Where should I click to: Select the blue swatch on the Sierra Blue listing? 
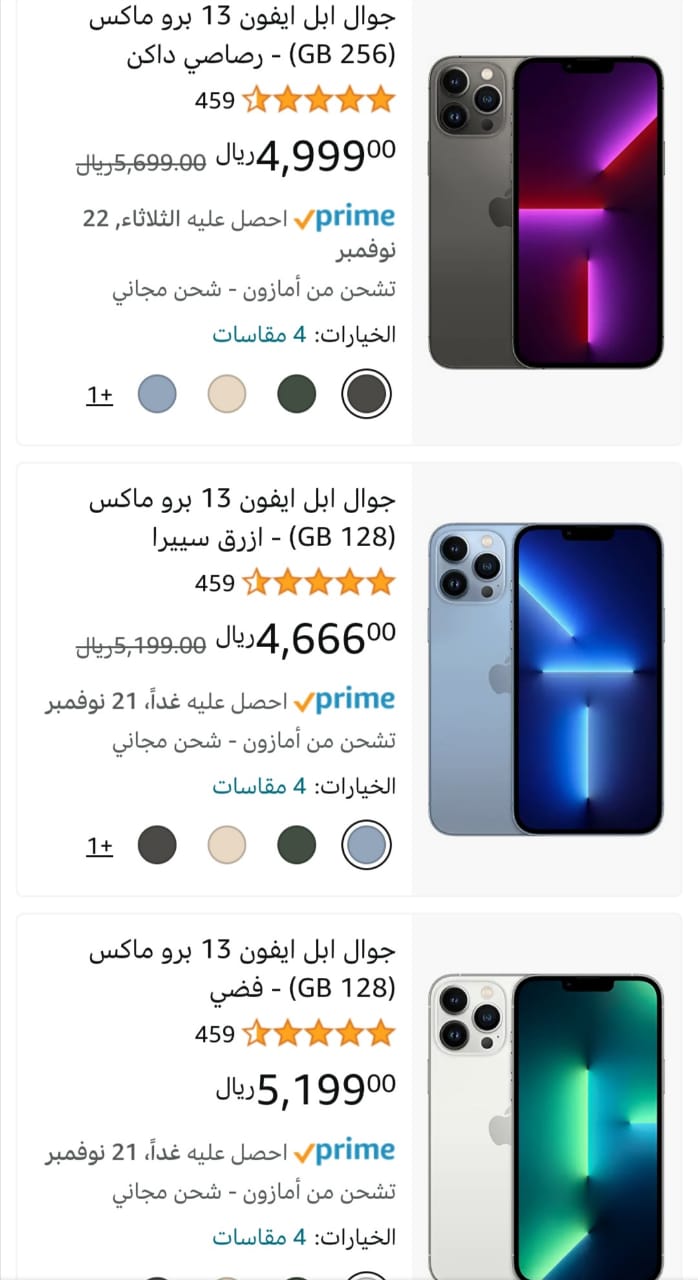[x=366, y=845]
